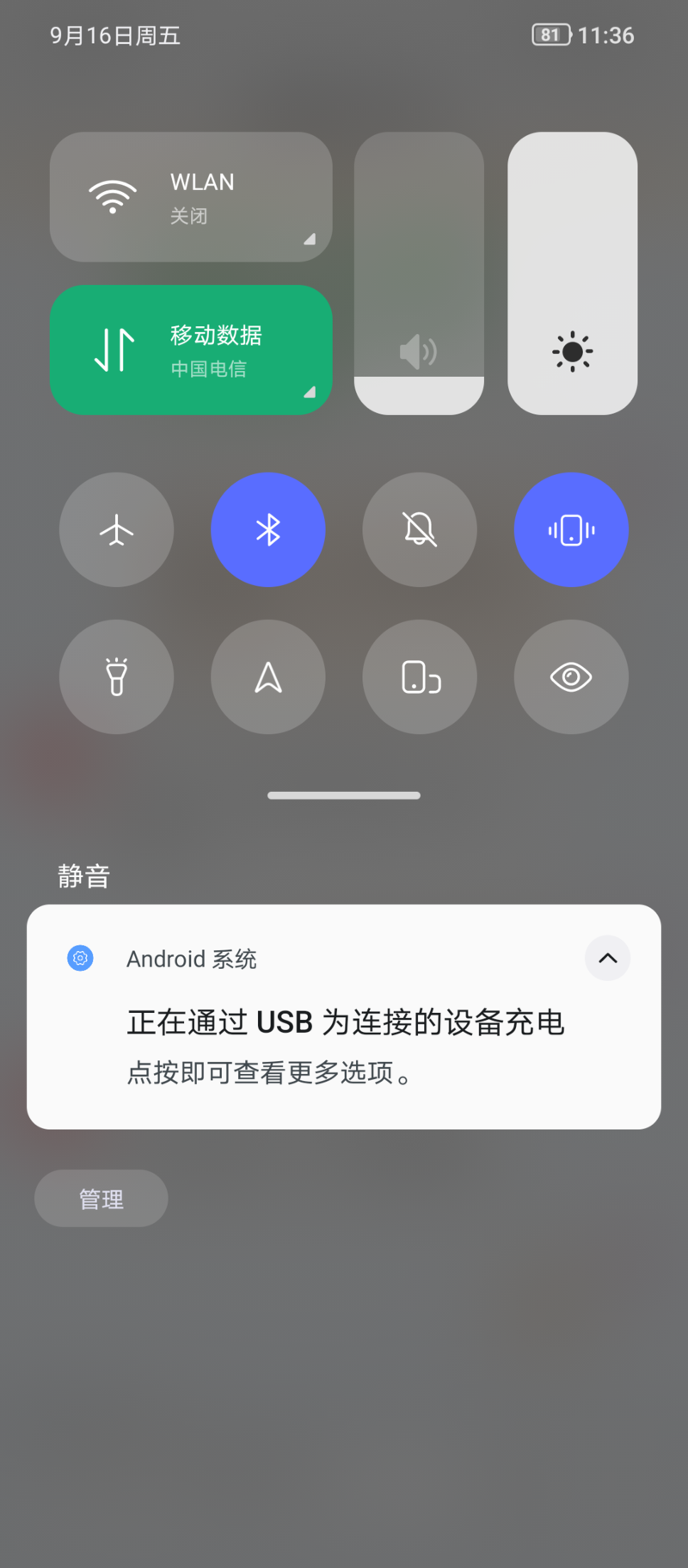Enable airplane mode
This screenshot has width=688, height=1568.
116,530
